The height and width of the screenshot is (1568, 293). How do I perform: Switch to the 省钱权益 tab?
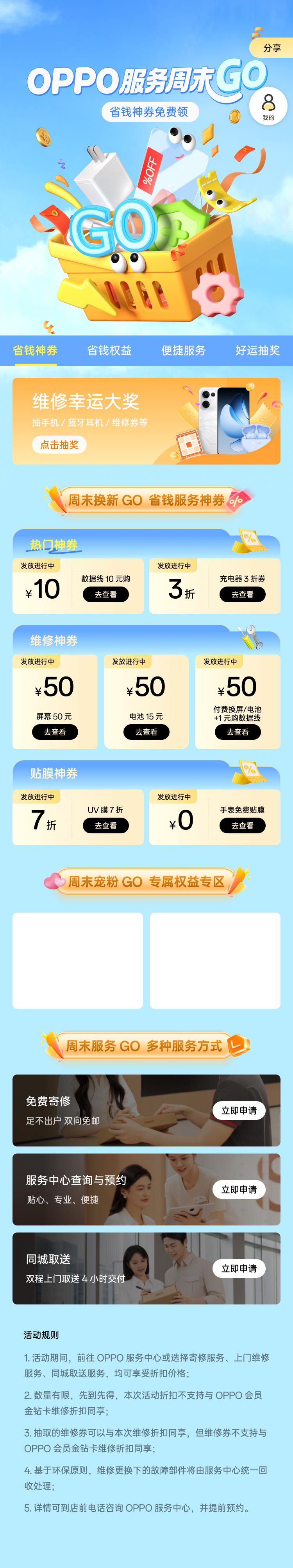click(x=109, y=351)
